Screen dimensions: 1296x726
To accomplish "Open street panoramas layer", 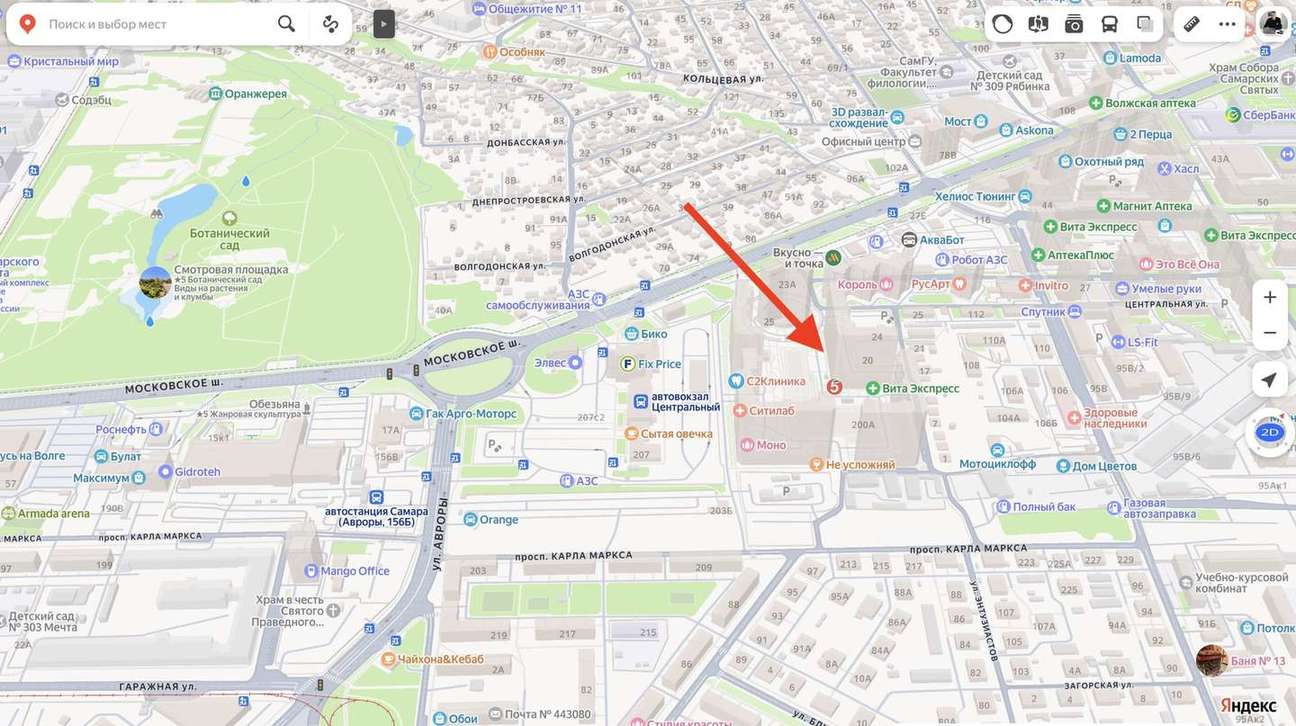I will click(1038, 24).
